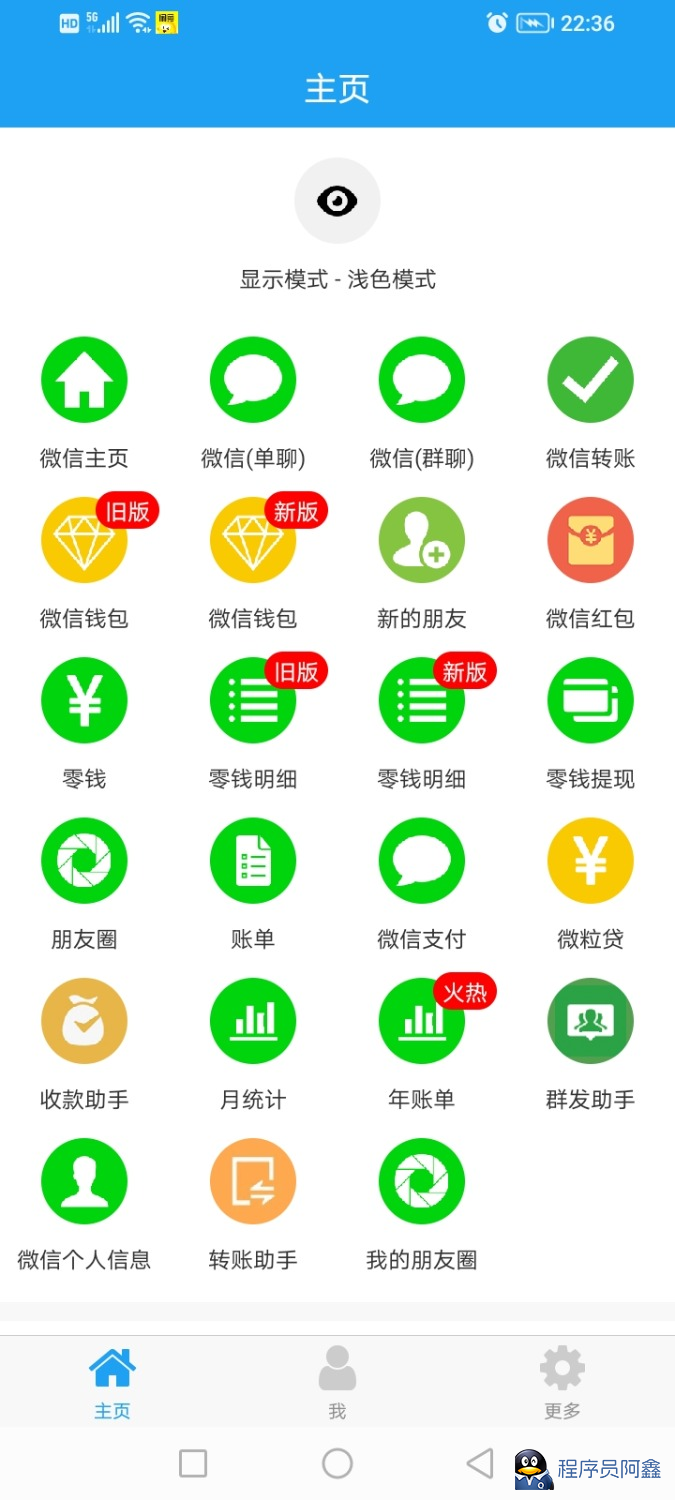675x1500 pixels.
Task: Switch to the 我 tab
Action: coord(337,1382)
